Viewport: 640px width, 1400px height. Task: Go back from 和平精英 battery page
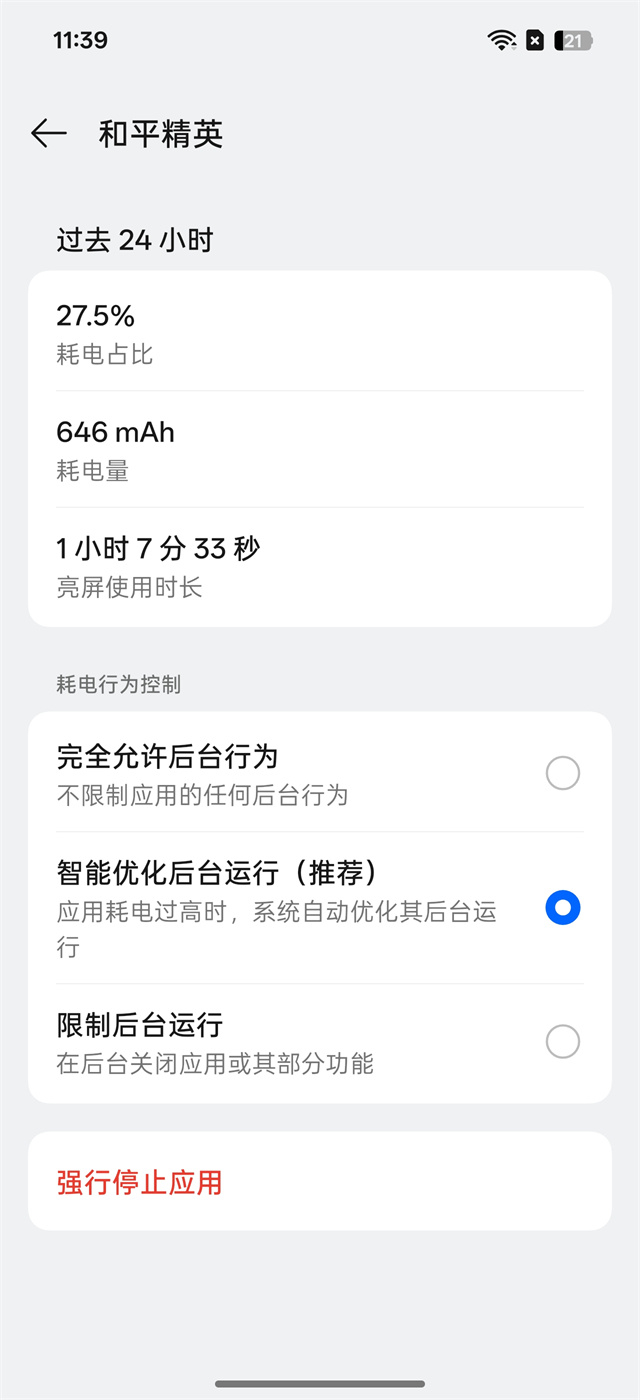[x=48, y=133]
